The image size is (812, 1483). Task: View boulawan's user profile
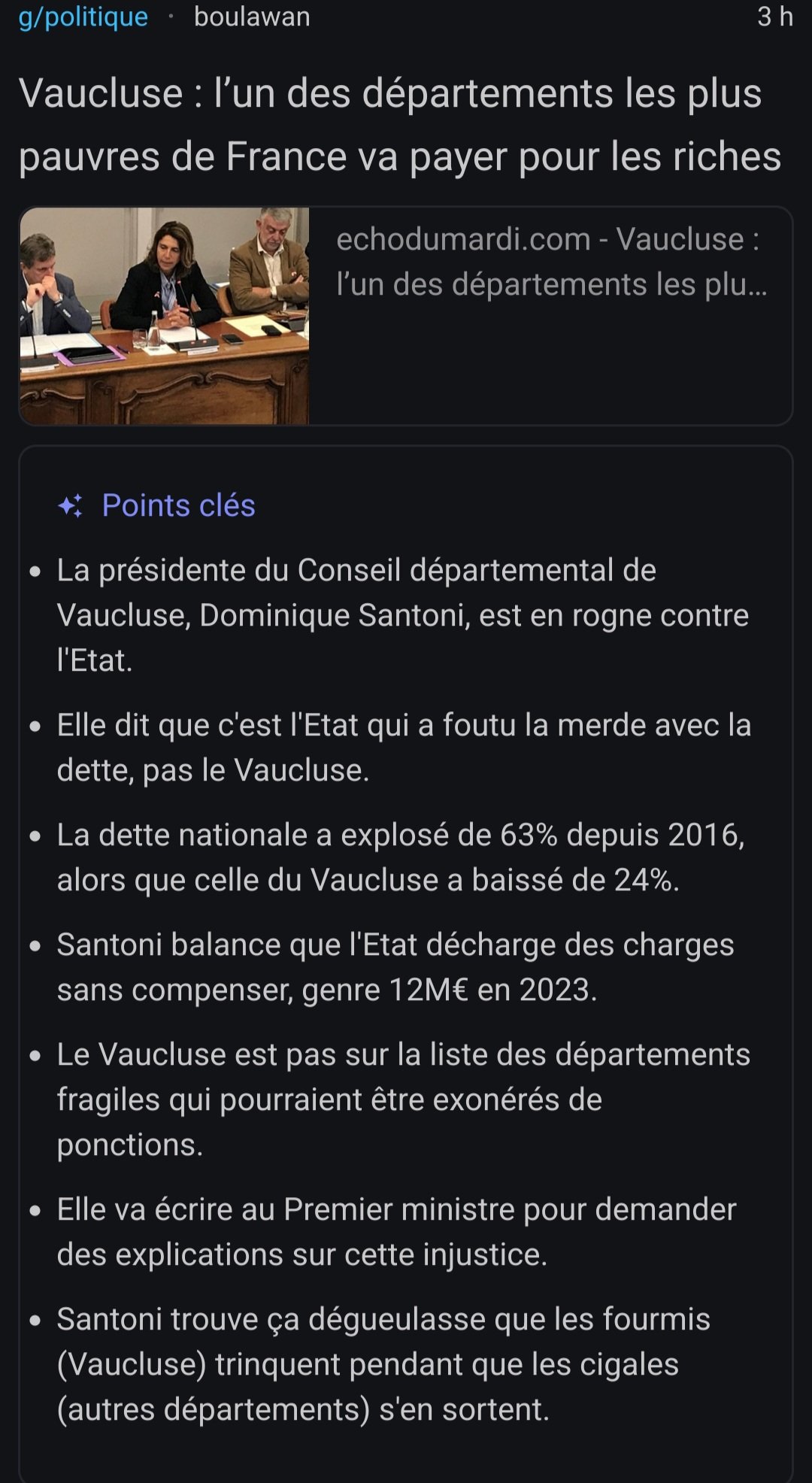[252, 17]
